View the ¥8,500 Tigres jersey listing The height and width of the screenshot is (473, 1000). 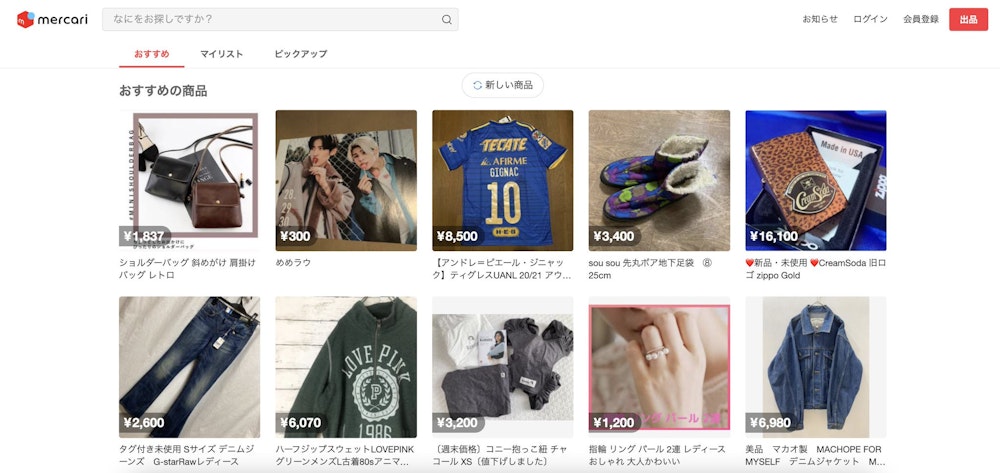(x=502, y=180)
